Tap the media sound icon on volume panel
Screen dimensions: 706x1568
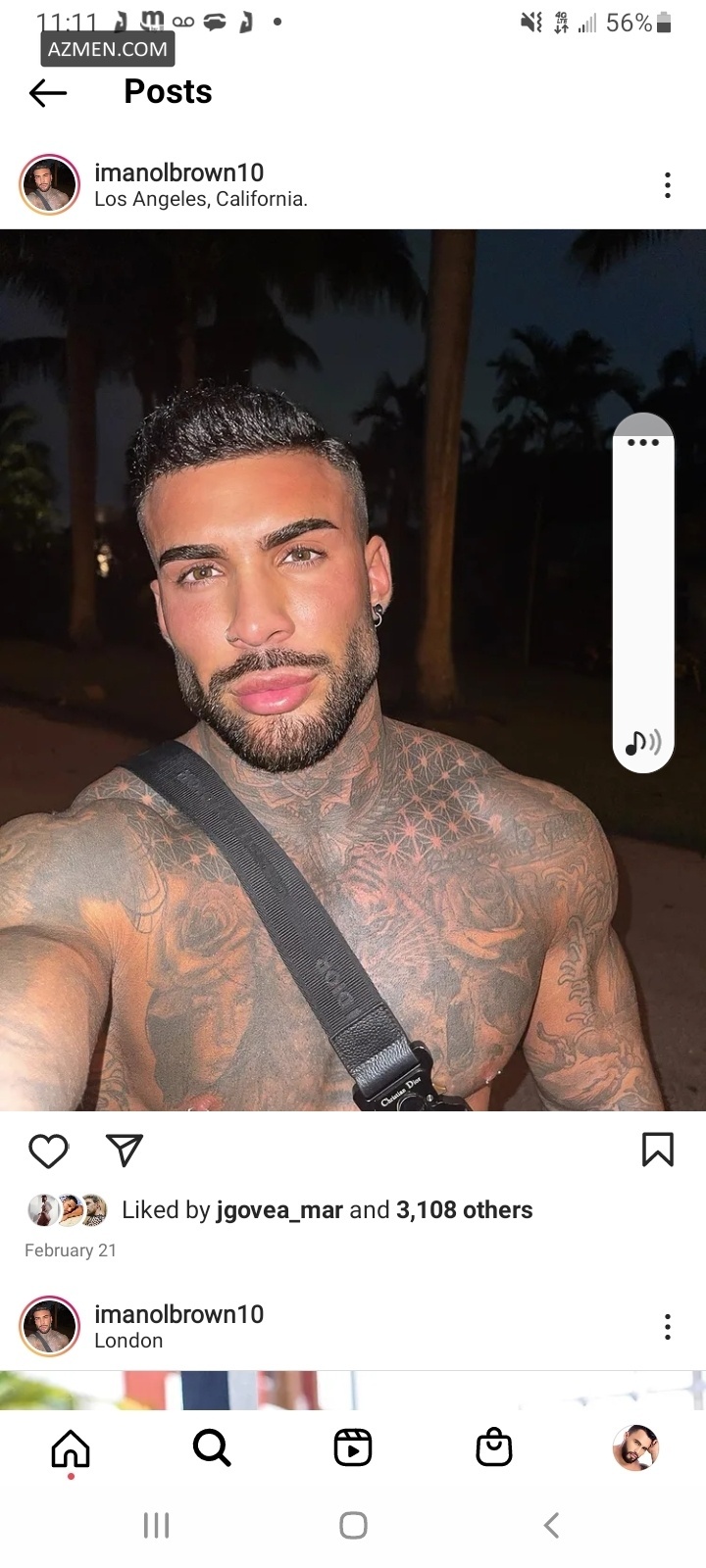(x=643, y=742)
